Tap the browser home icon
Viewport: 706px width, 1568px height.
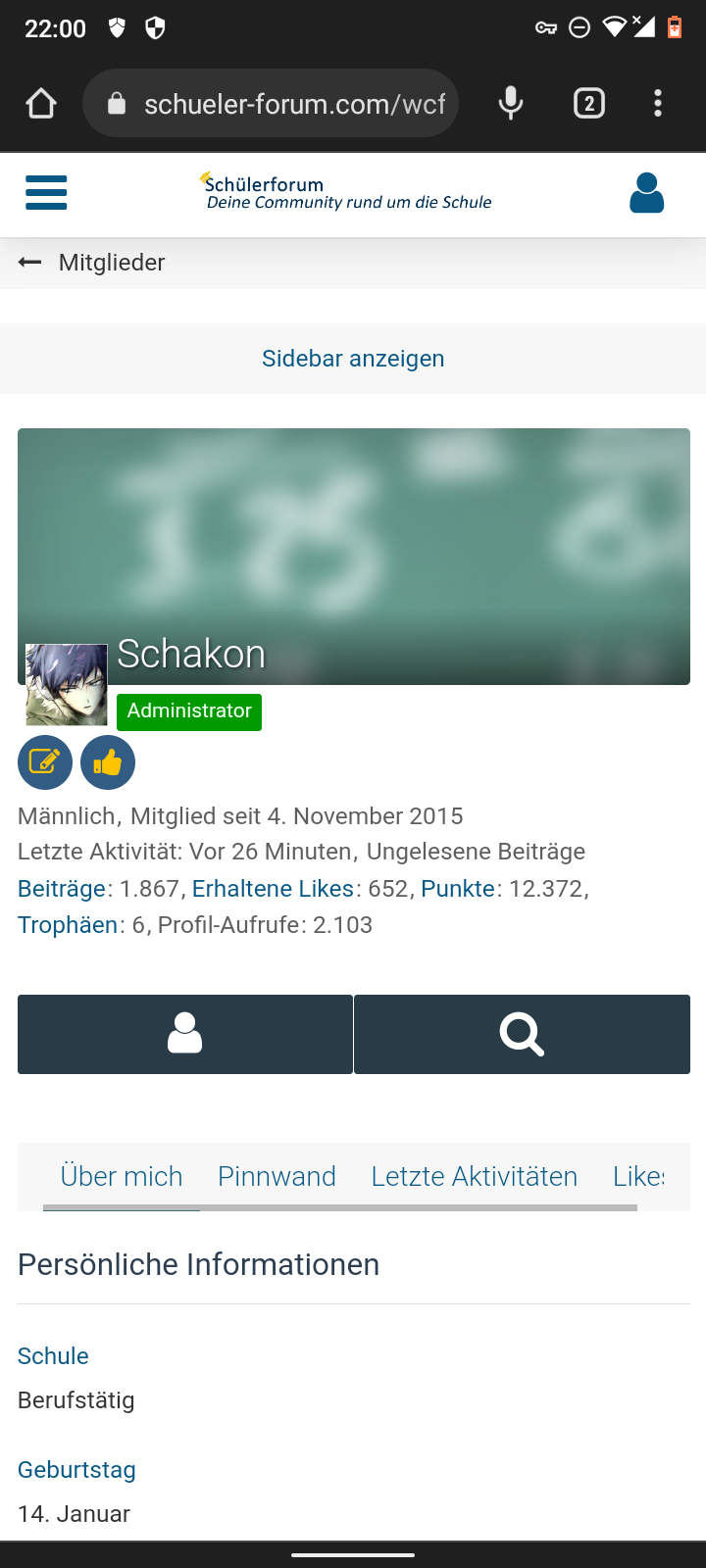[x=41, y=103]
